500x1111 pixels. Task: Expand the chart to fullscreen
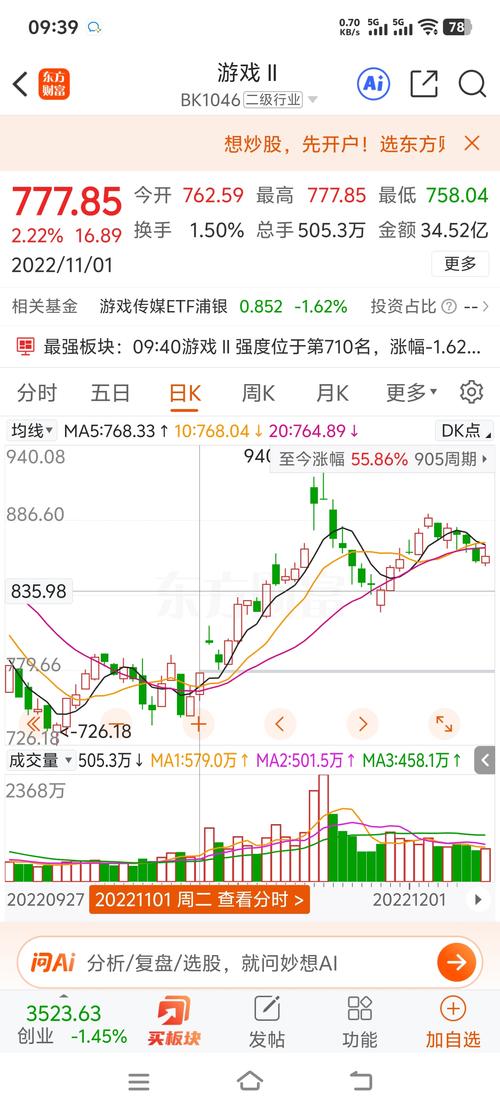point(444,723)
